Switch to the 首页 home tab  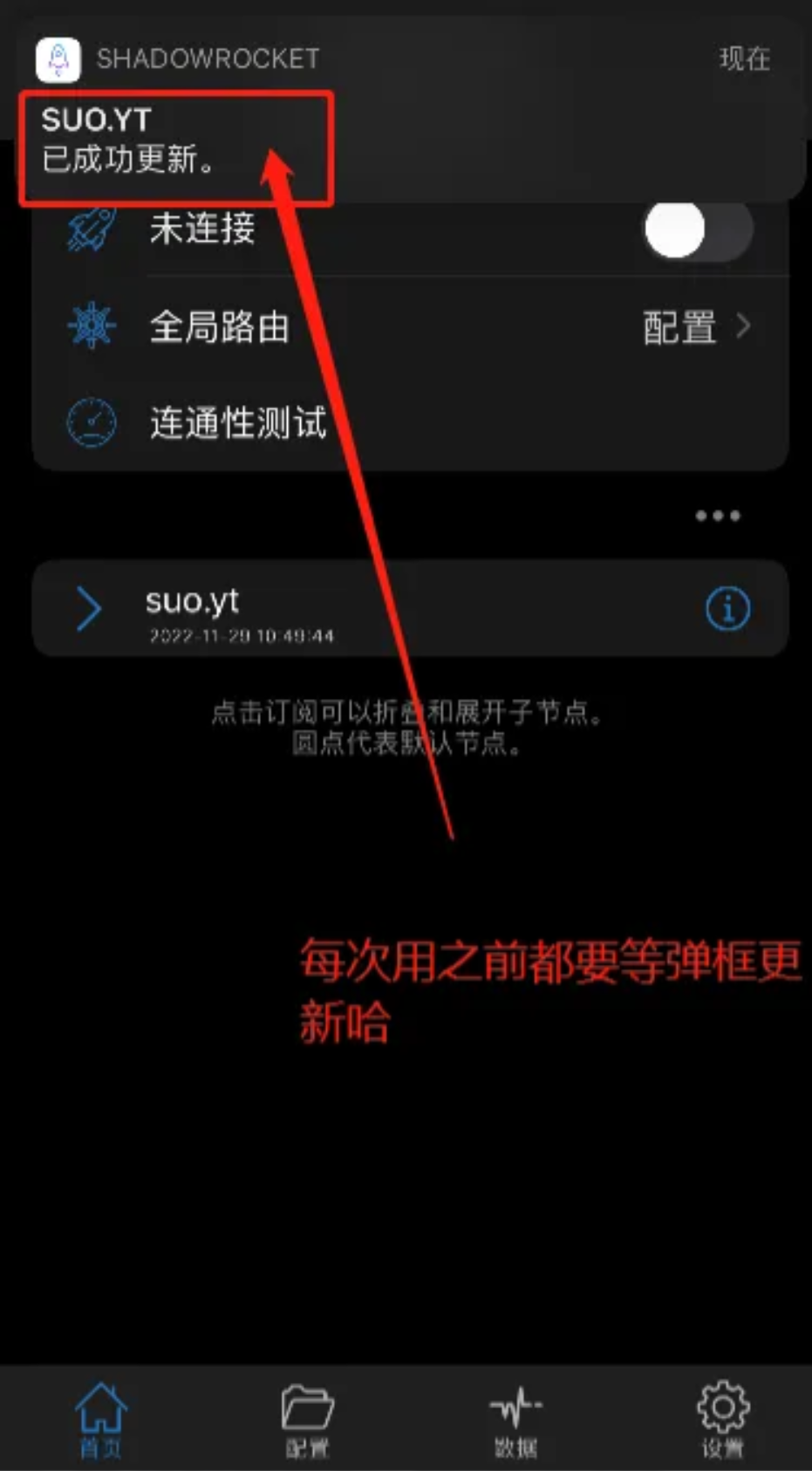coord(101,1420)
